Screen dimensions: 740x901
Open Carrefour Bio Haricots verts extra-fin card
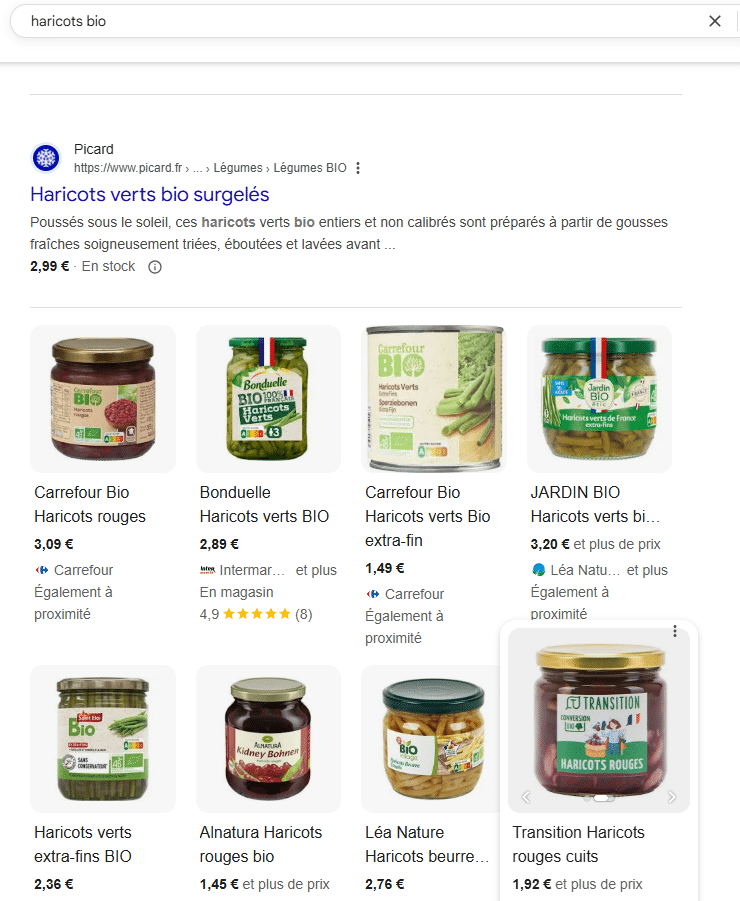[x=433, y=398]
